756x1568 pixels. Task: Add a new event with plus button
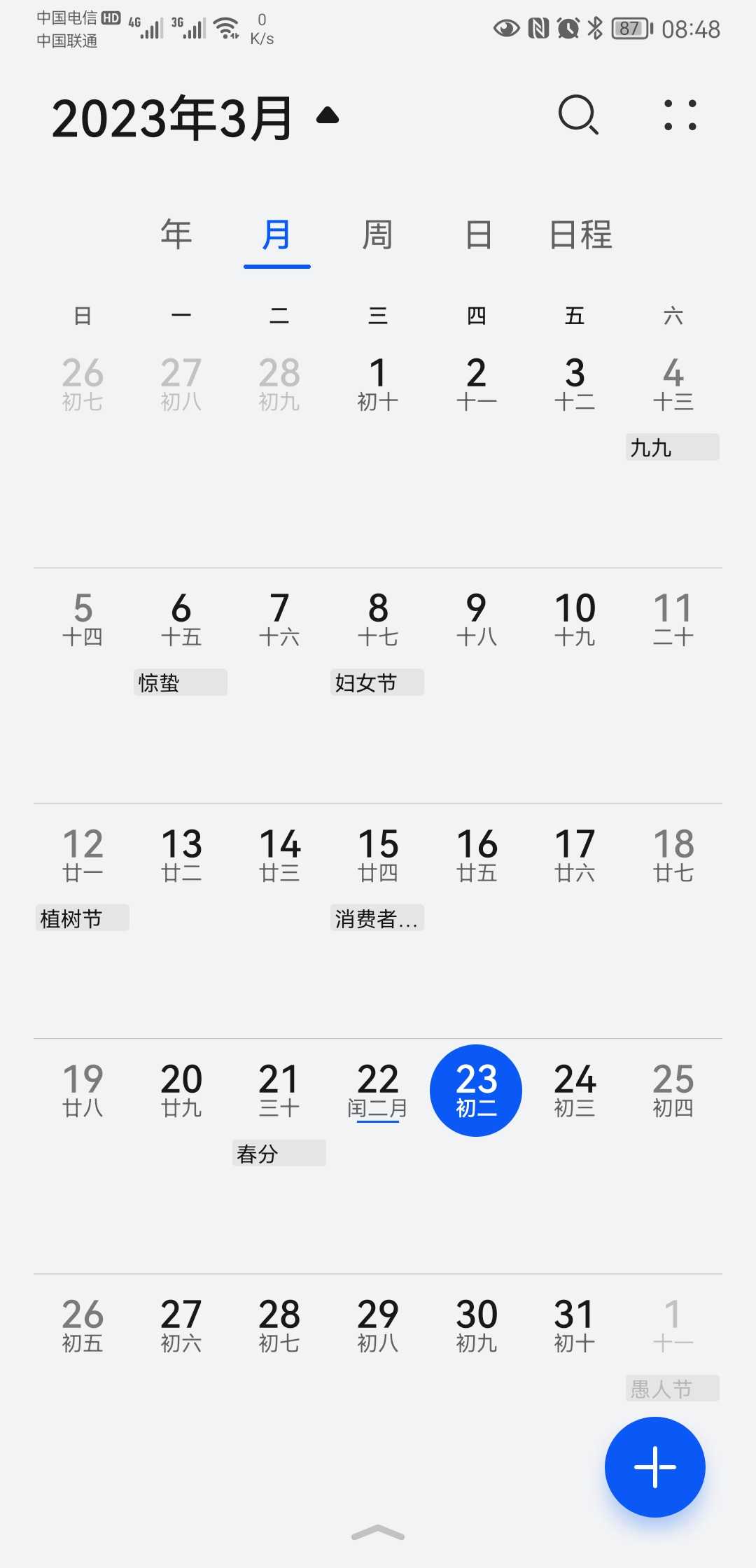point(655,1466)
